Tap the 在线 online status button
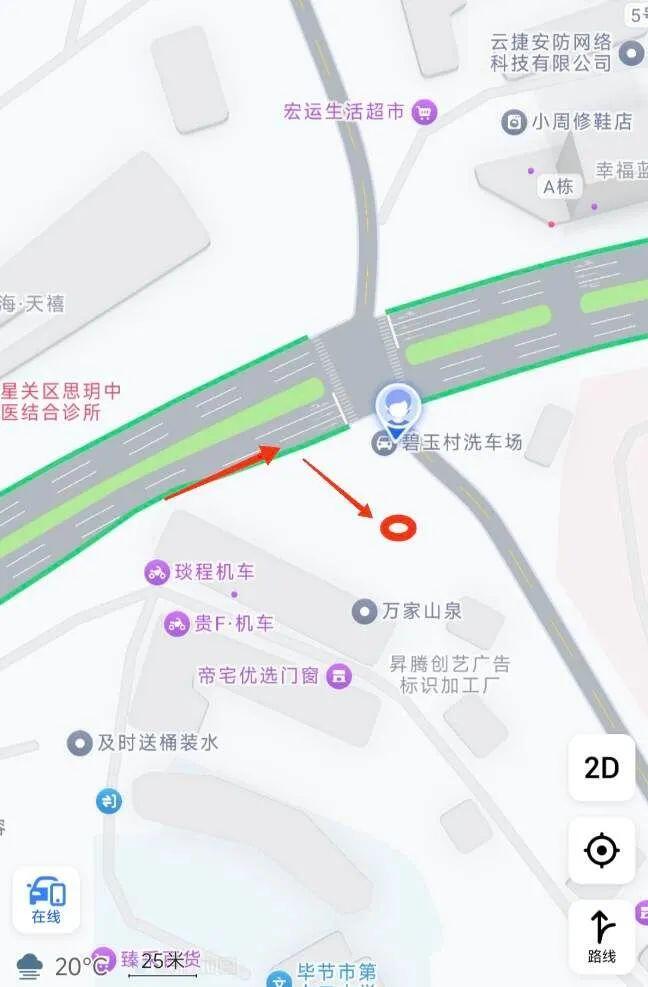 [x=46, y=900]
